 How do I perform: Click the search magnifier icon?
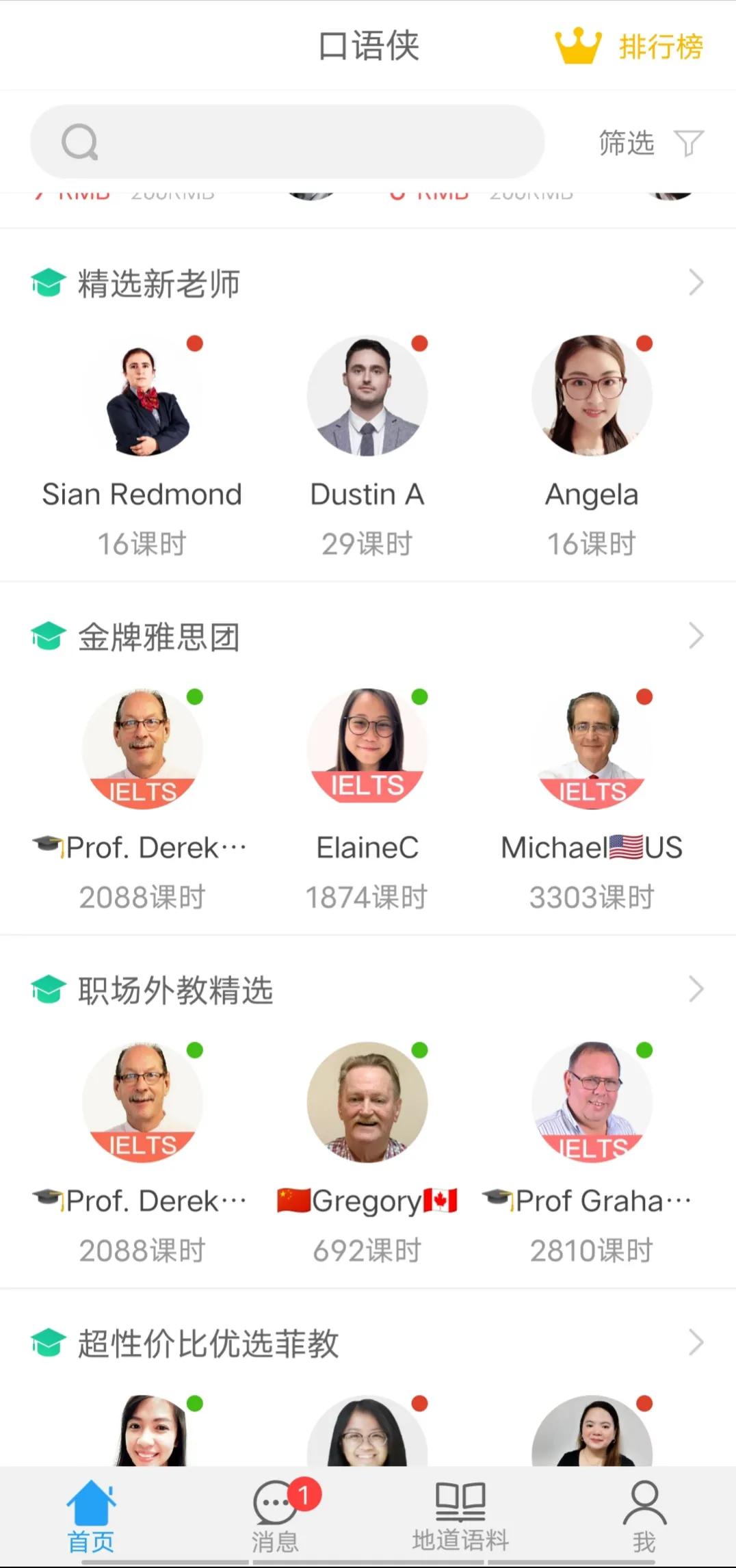[x=80, y=142]
